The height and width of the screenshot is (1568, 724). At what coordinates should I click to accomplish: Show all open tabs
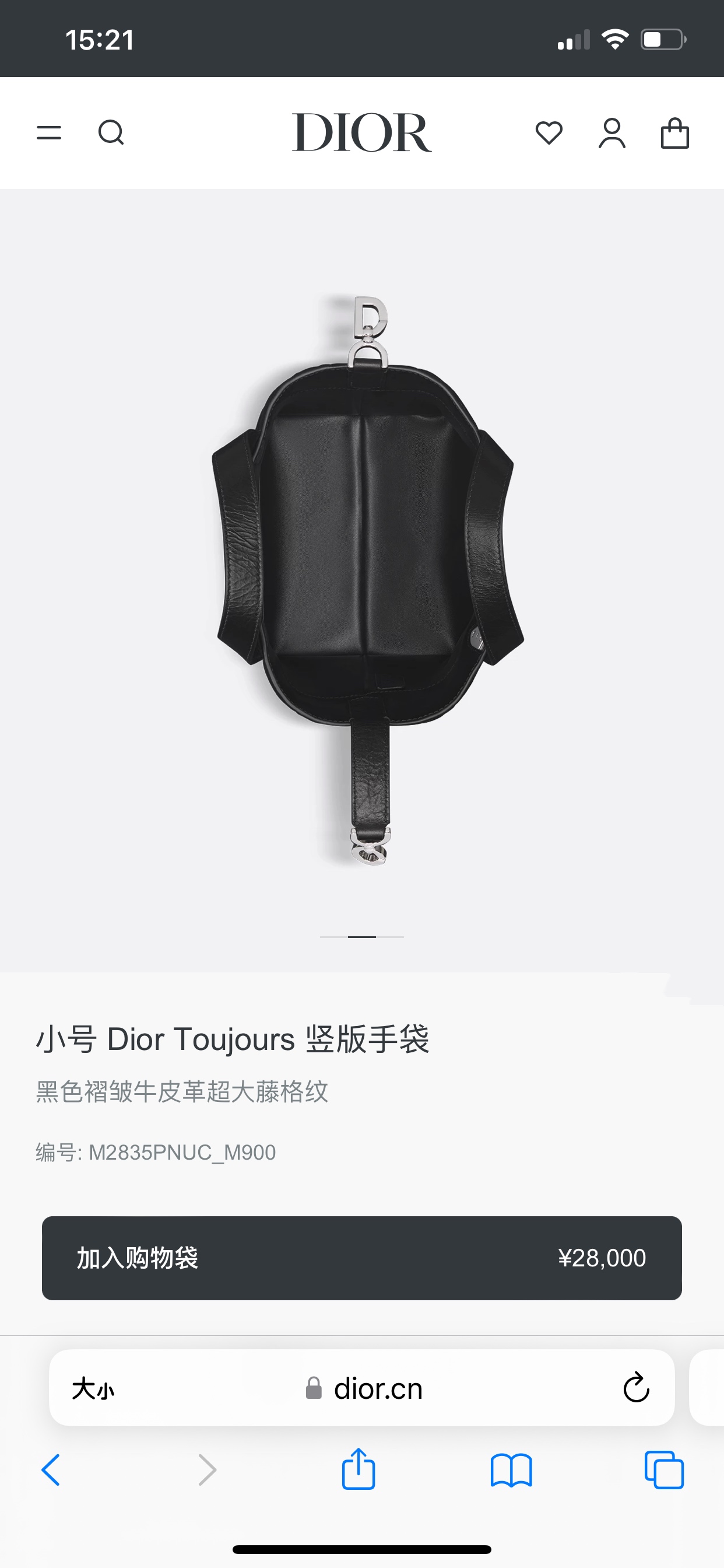[664, 1471]
